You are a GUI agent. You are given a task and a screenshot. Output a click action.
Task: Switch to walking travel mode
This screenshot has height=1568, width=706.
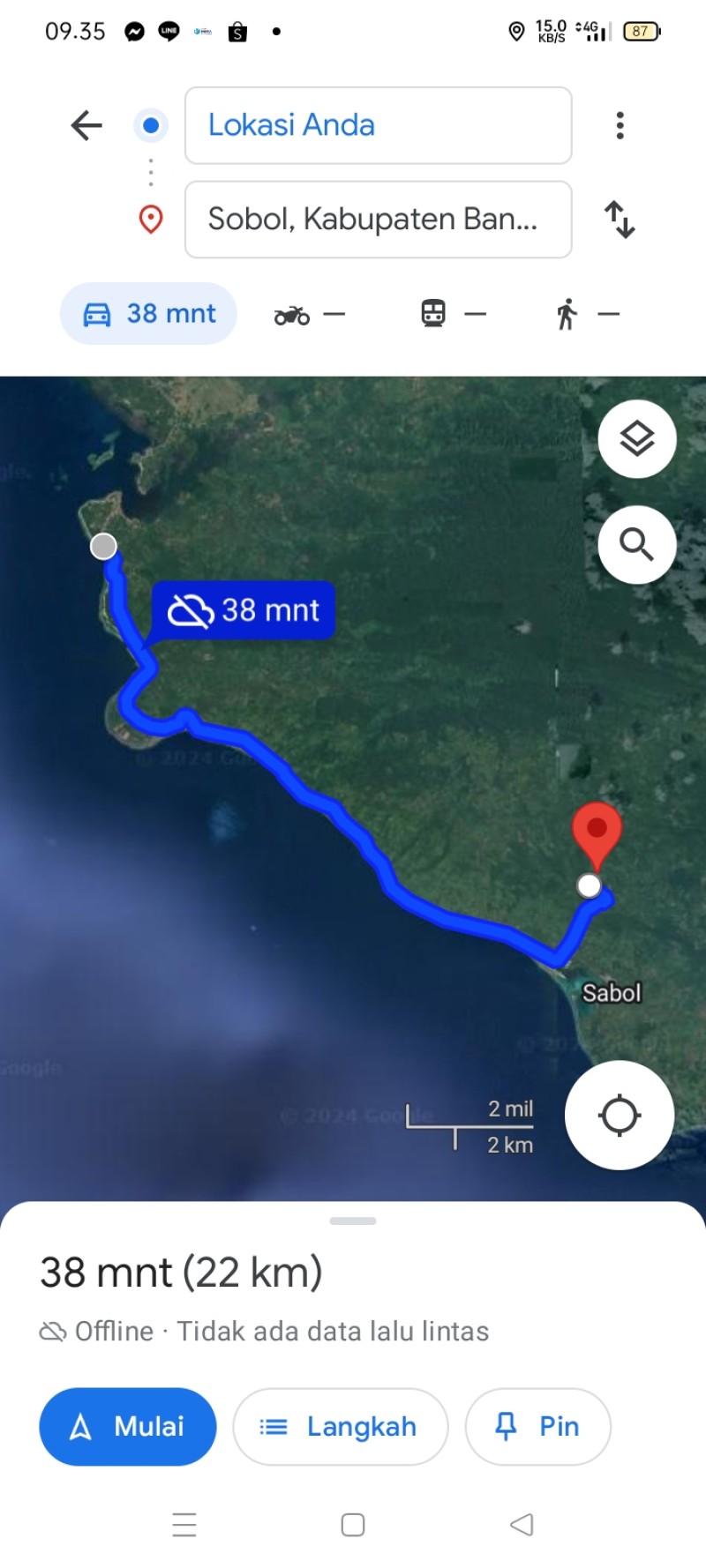coord(587,314)
